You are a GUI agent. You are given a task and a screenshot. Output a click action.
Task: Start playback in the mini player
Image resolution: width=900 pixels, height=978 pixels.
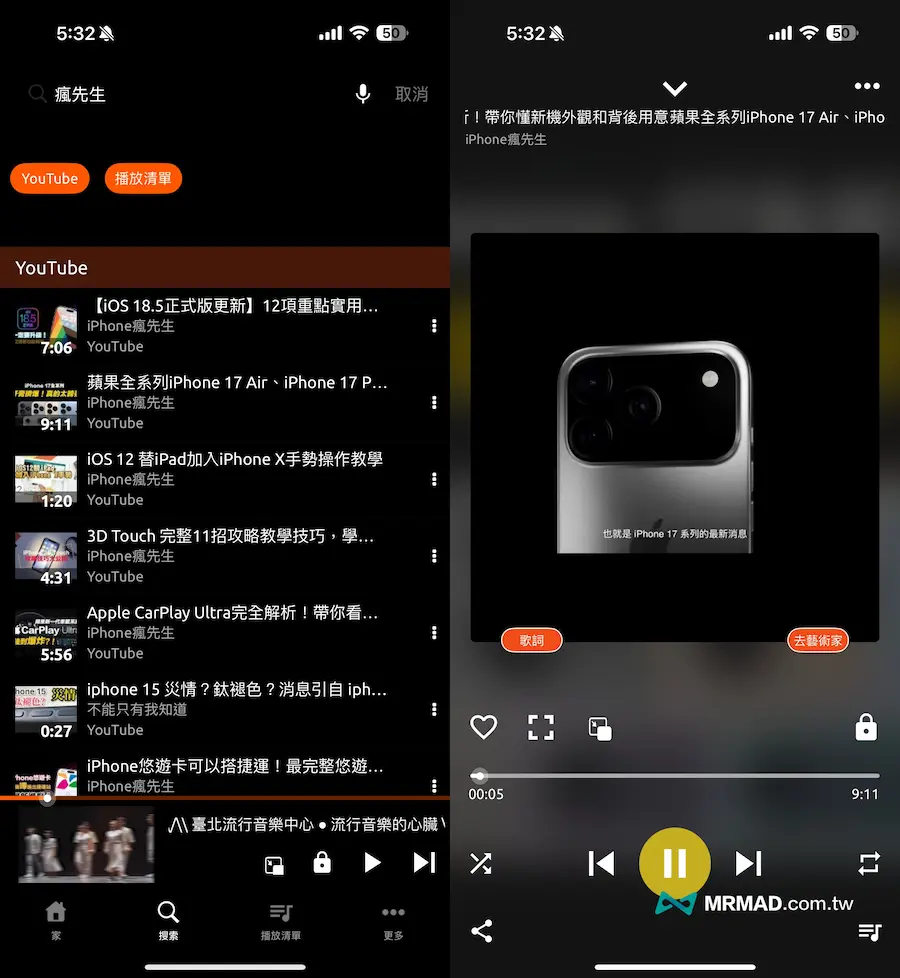coord(372,862)
